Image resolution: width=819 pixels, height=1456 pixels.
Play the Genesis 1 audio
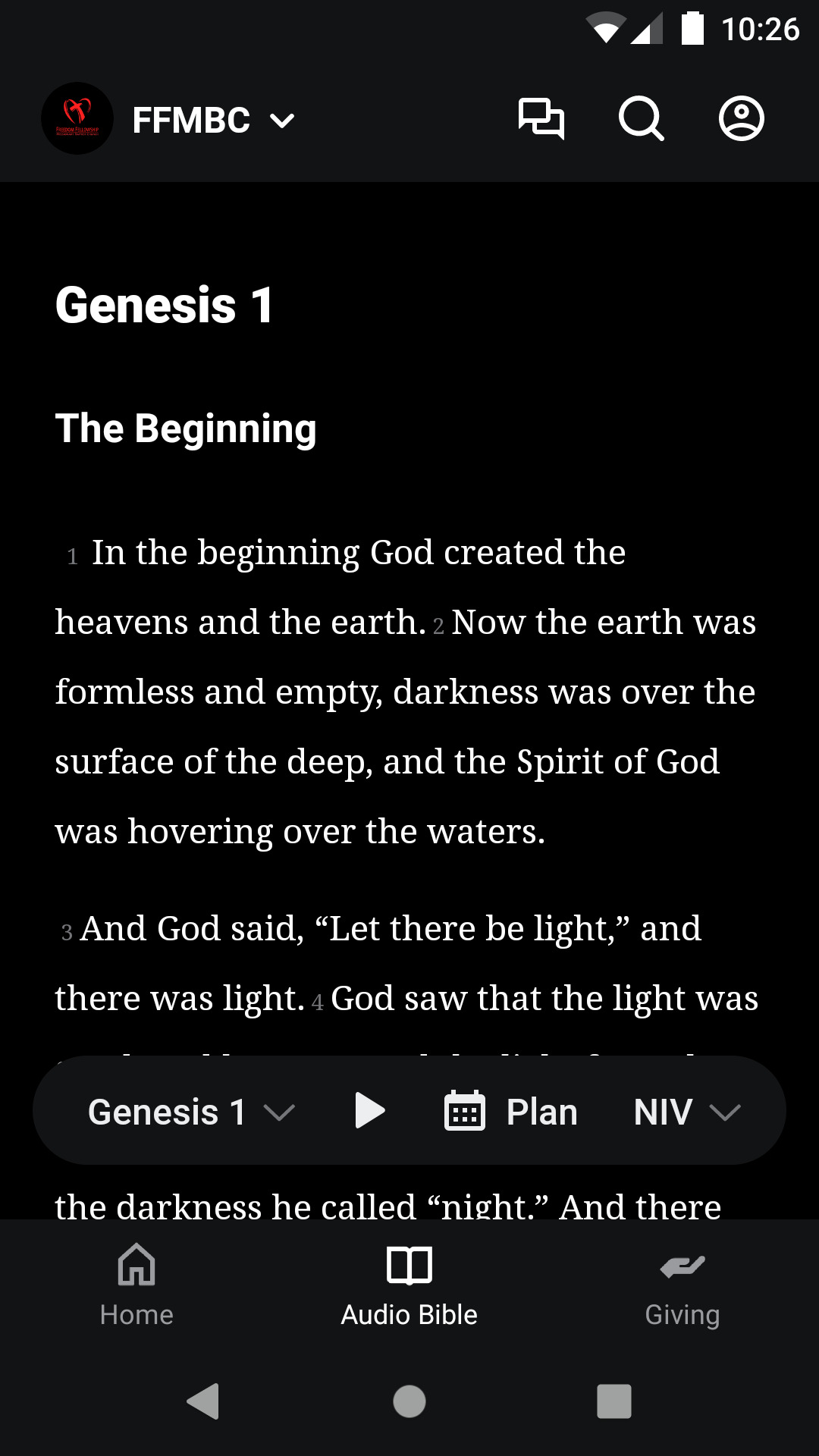[371, 1110]
